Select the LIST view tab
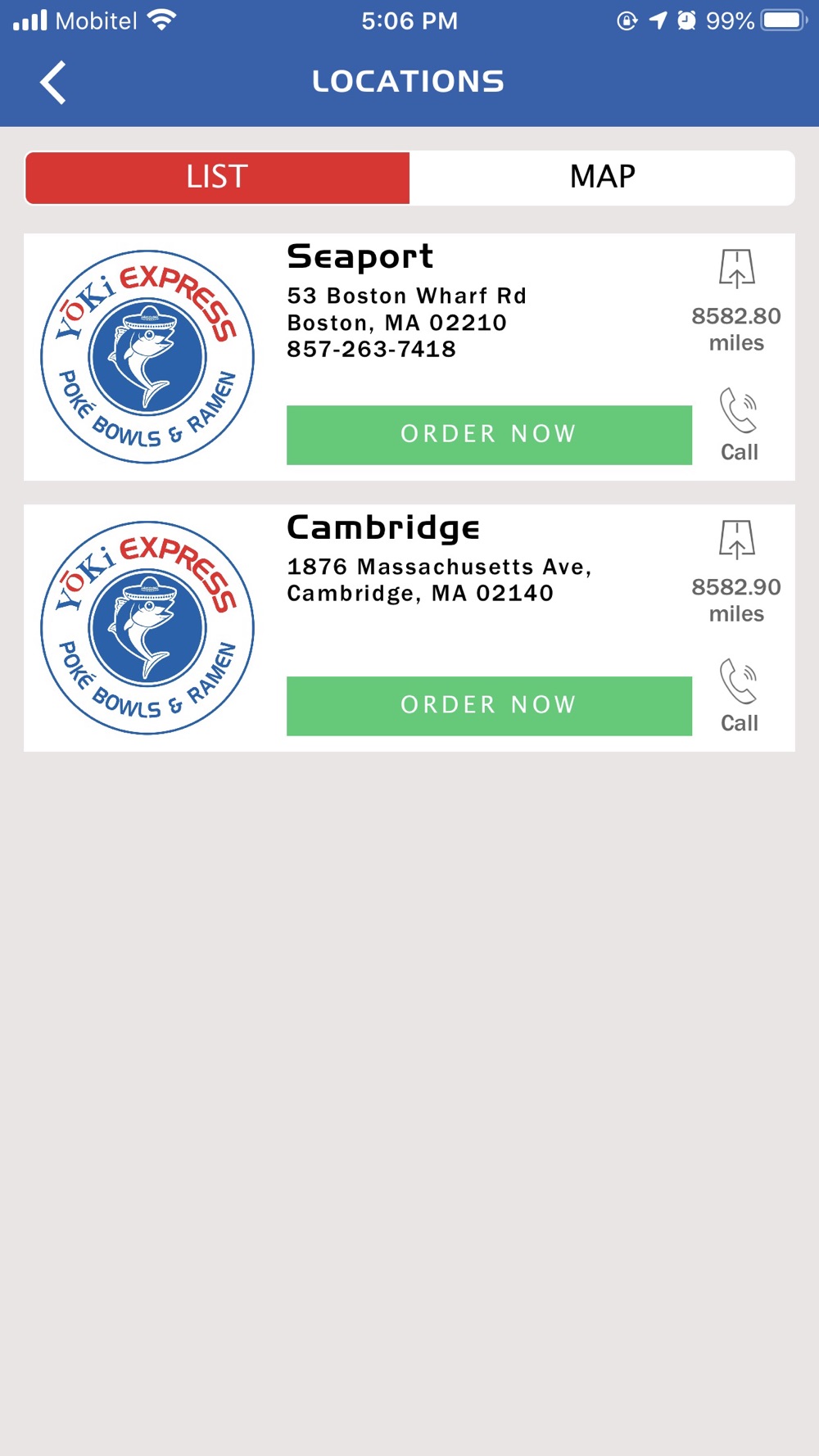 click(x=217, y=177)
